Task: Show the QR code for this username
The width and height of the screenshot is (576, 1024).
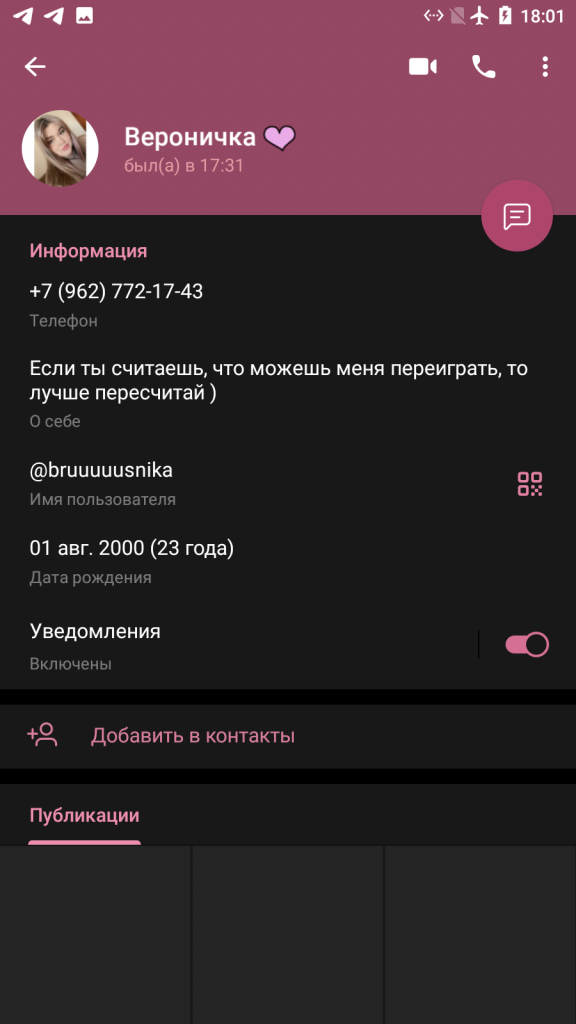Action: [x=530, y=484]
